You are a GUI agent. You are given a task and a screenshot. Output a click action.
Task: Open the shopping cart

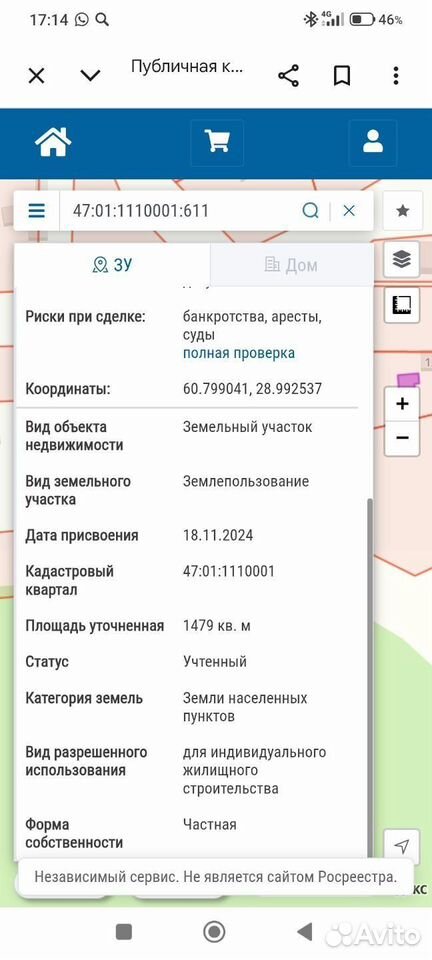coord(217,143)
